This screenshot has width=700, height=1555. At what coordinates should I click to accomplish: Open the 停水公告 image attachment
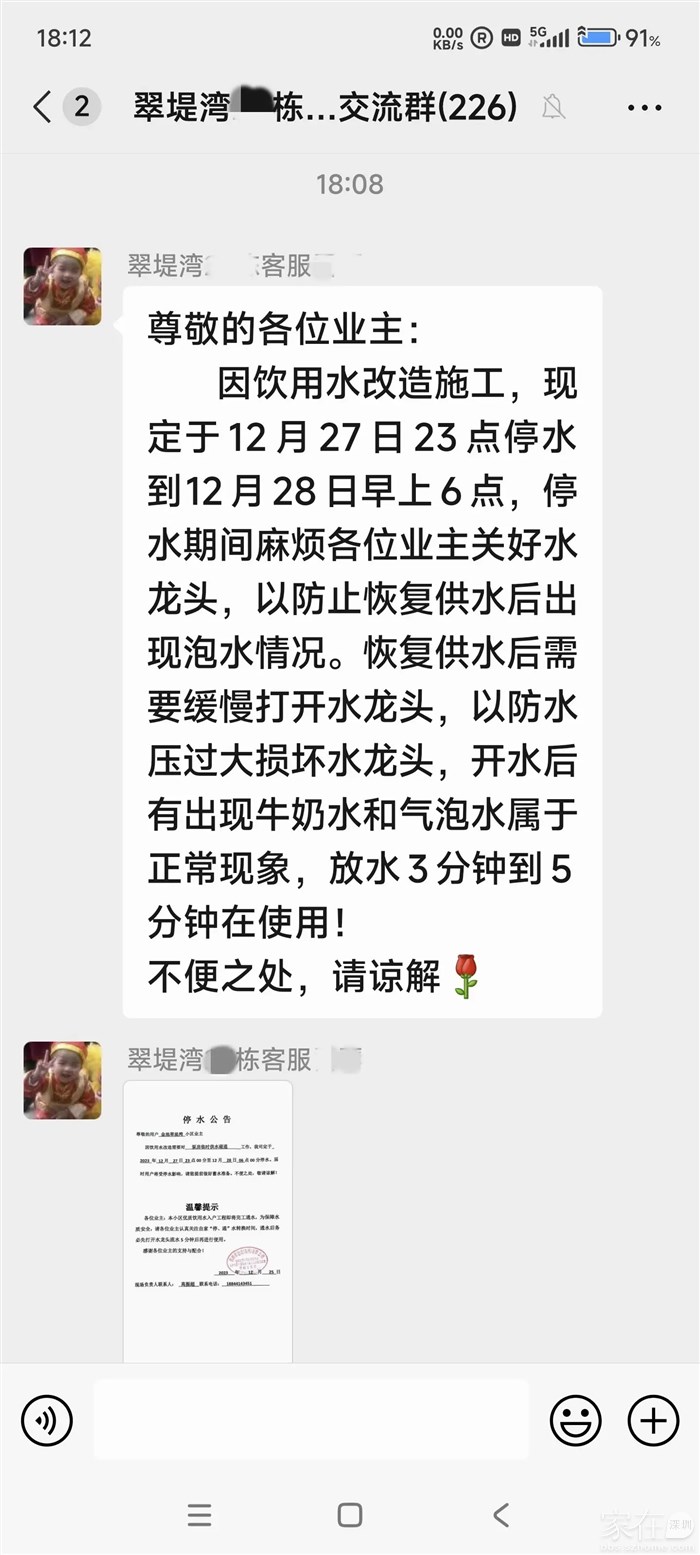(208, 1220)
